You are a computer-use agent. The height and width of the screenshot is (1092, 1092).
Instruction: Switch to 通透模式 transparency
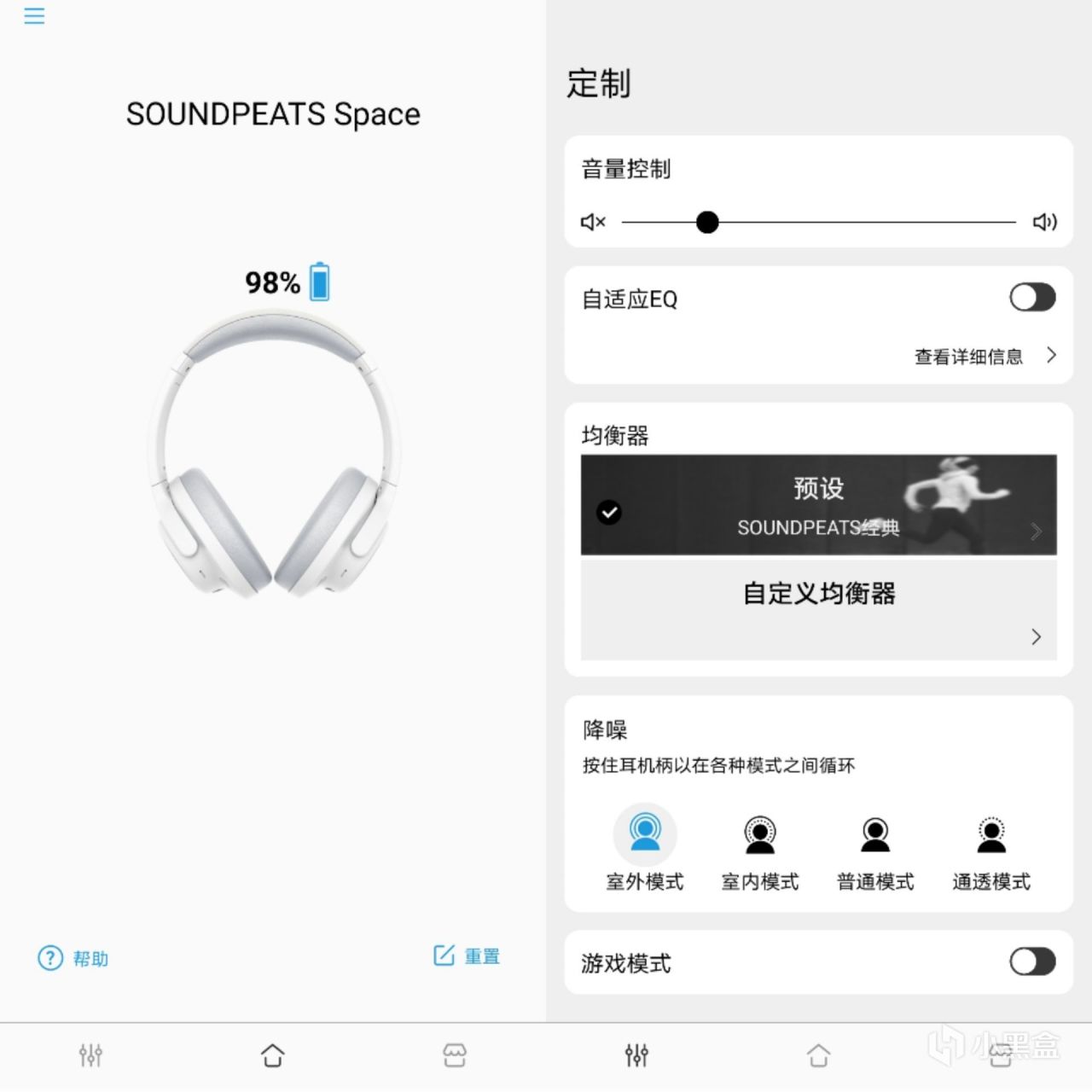coord(991,848)
